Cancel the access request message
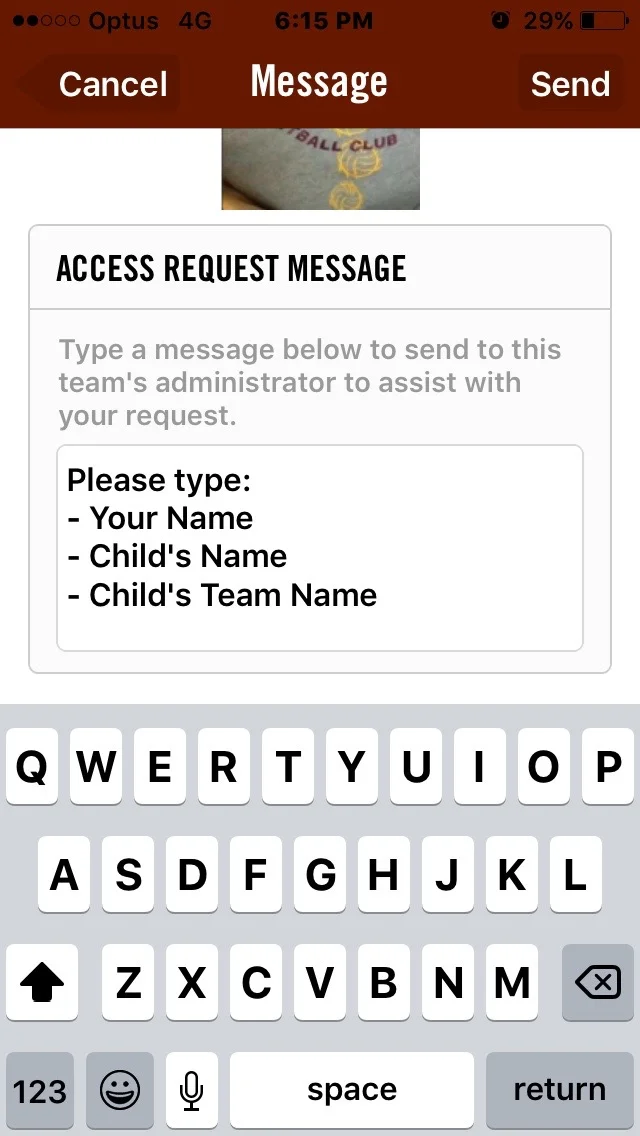This screenshot has width=640, height=1136. (112, 84)
